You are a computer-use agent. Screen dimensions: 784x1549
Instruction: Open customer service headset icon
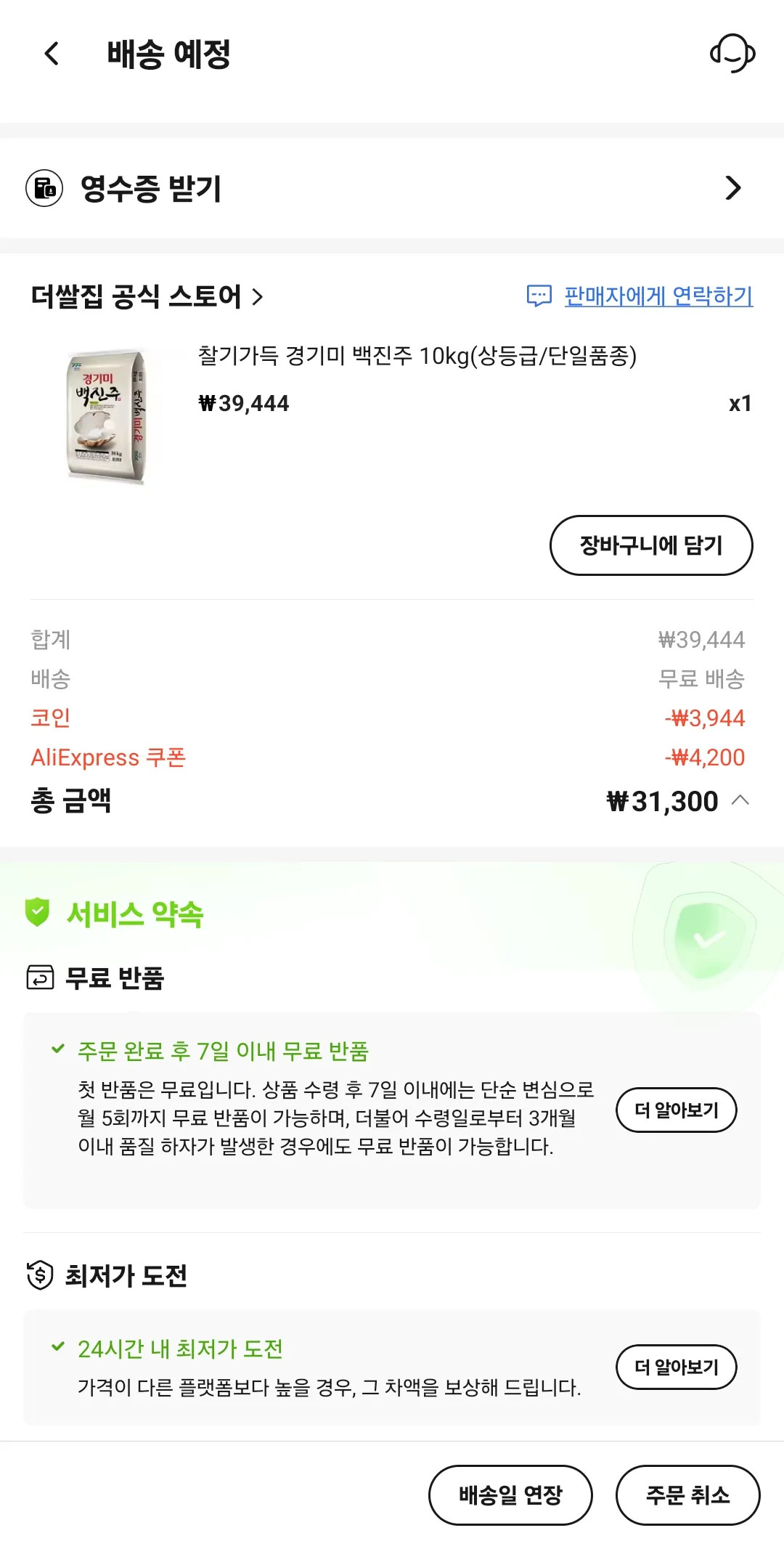tap(732, 54)
